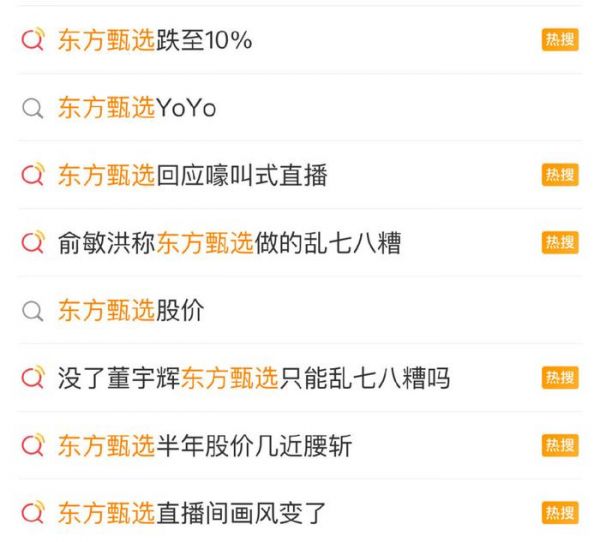The image size is (600, 542).
Task: Open 东方甄选回应嚎叫式直播 suggestion
Action: point(192,175)
